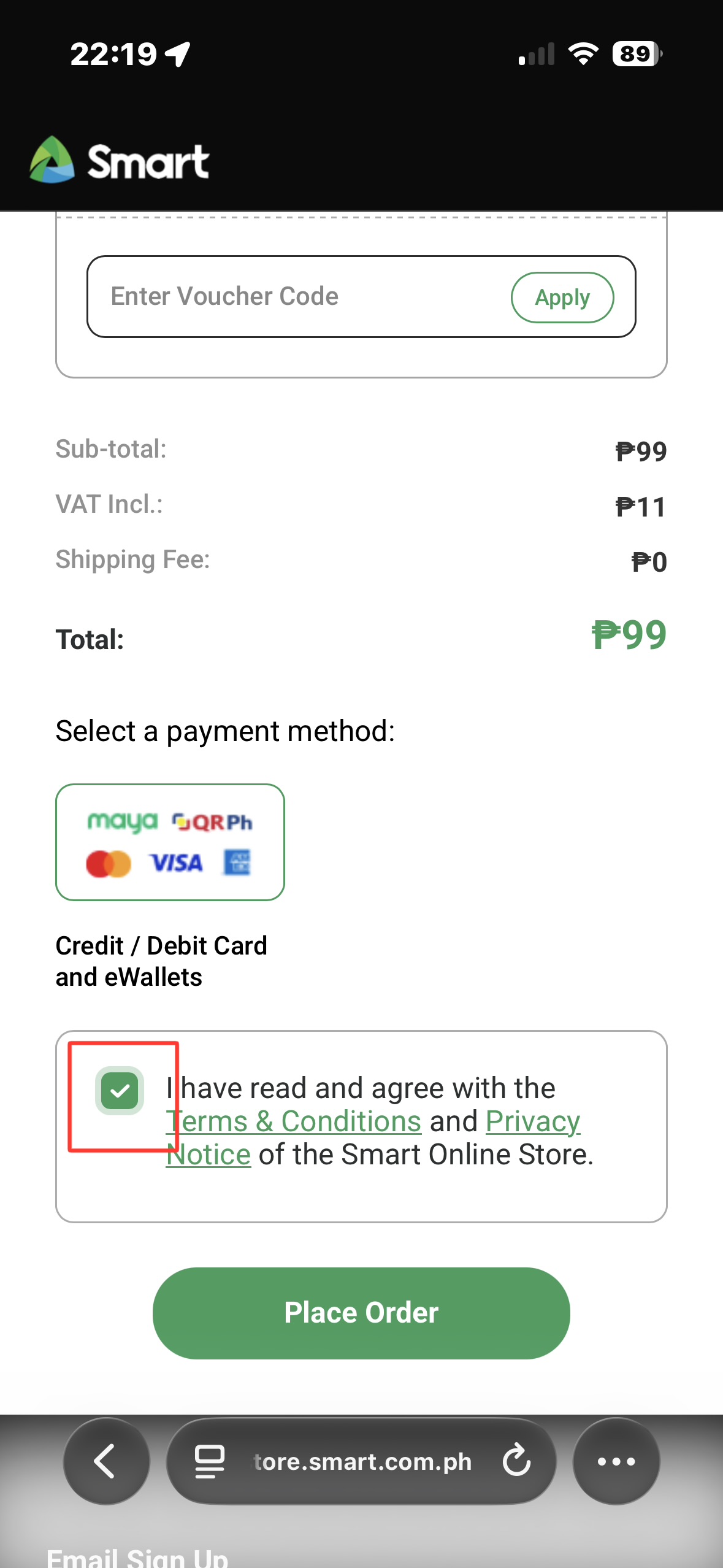Open the browser's more options menu
Viewport: 723px width, 1568px height.
click(616, 1461)
